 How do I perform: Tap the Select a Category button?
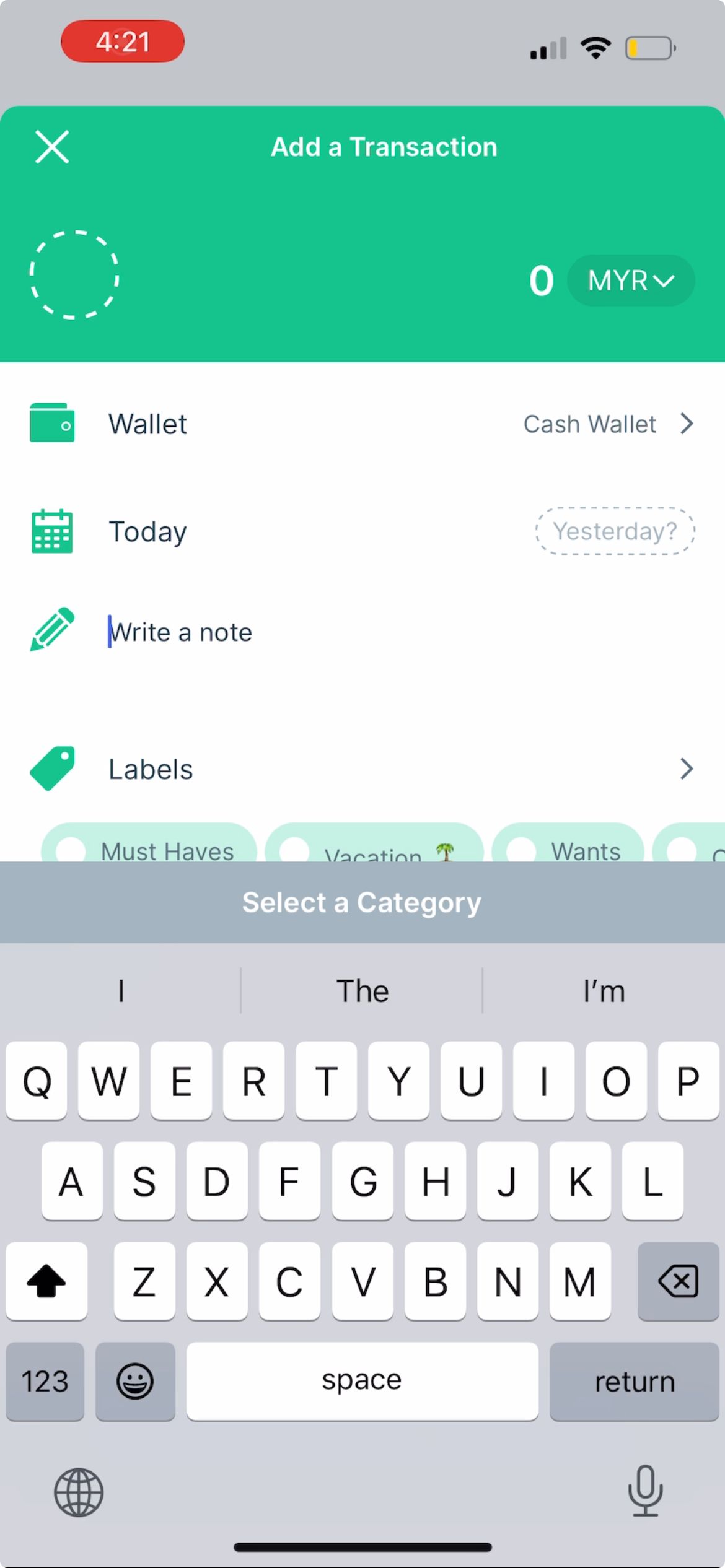(362, 902)
